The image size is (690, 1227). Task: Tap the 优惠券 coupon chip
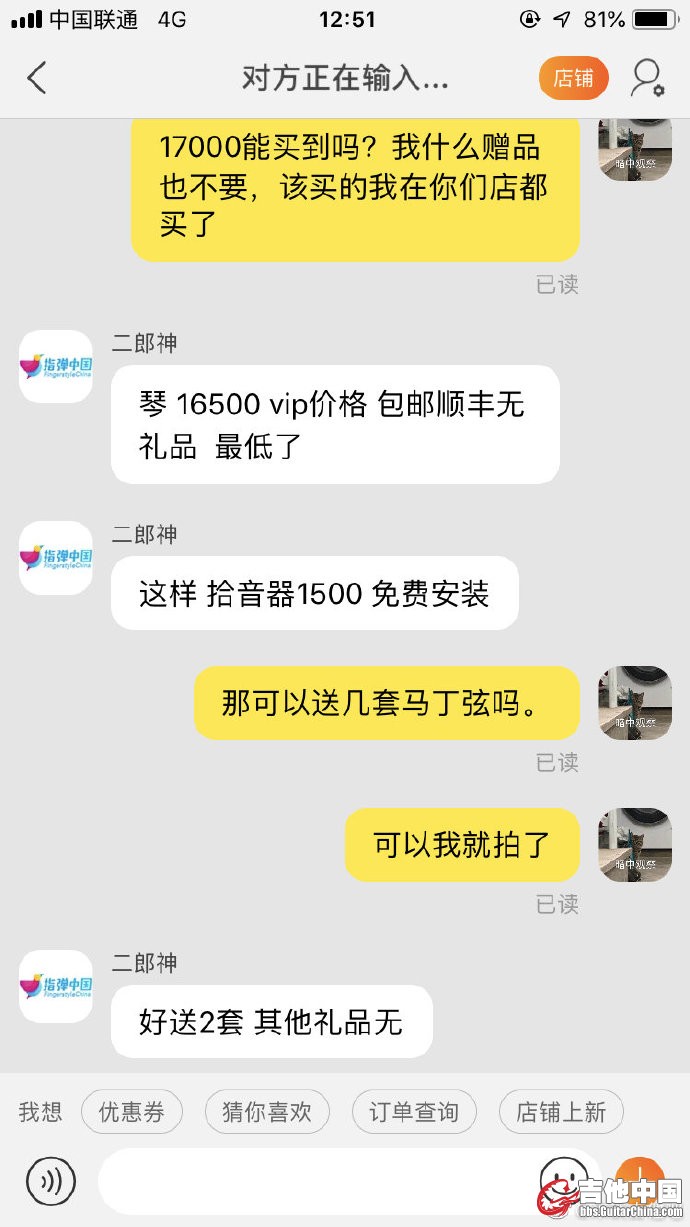coord(131,1111)
